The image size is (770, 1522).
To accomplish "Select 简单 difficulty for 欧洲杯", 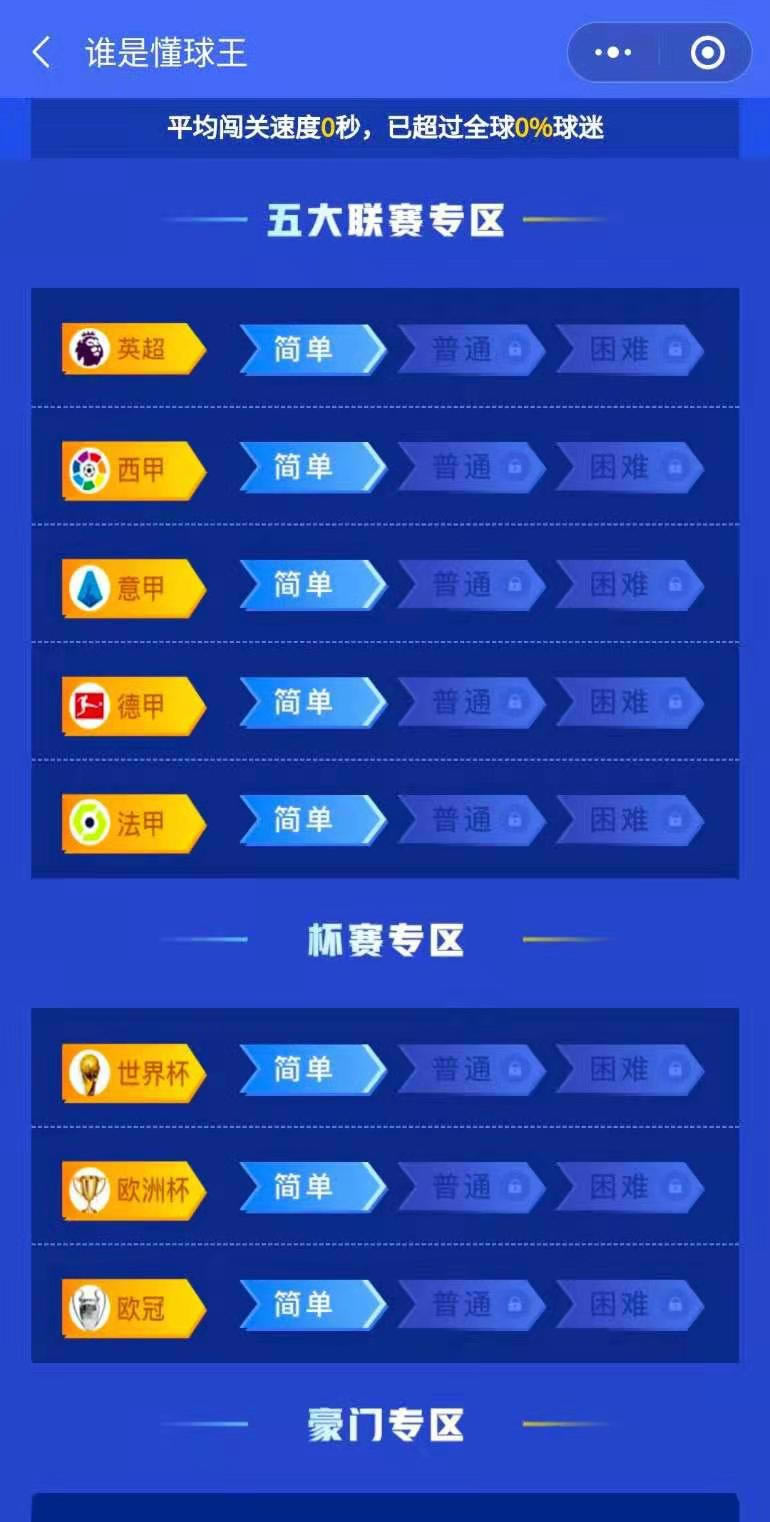I will (x=313, y=1188).
